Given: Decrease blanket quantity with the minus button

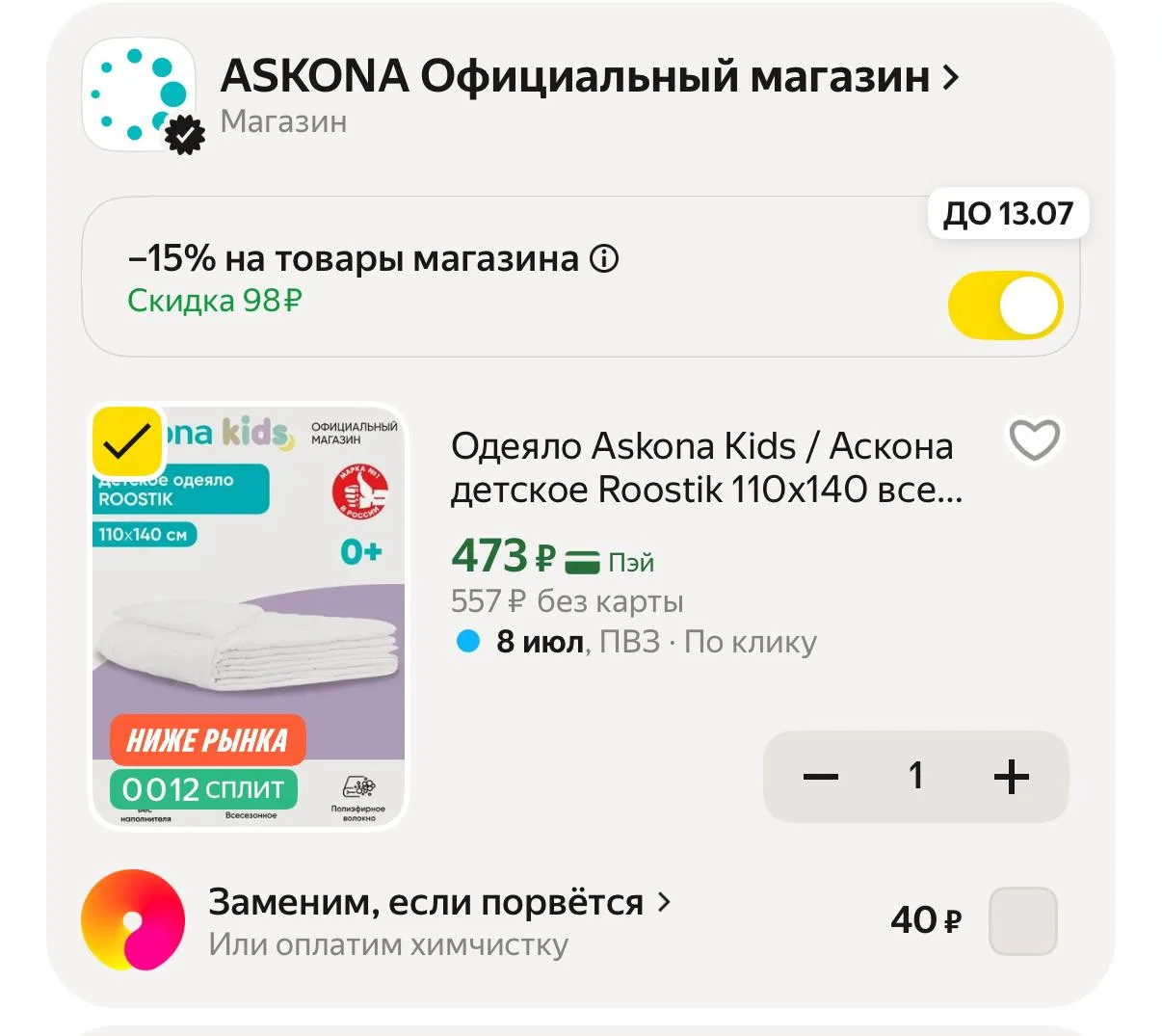Looking at the screenshot, I should (x=820, y=776).
